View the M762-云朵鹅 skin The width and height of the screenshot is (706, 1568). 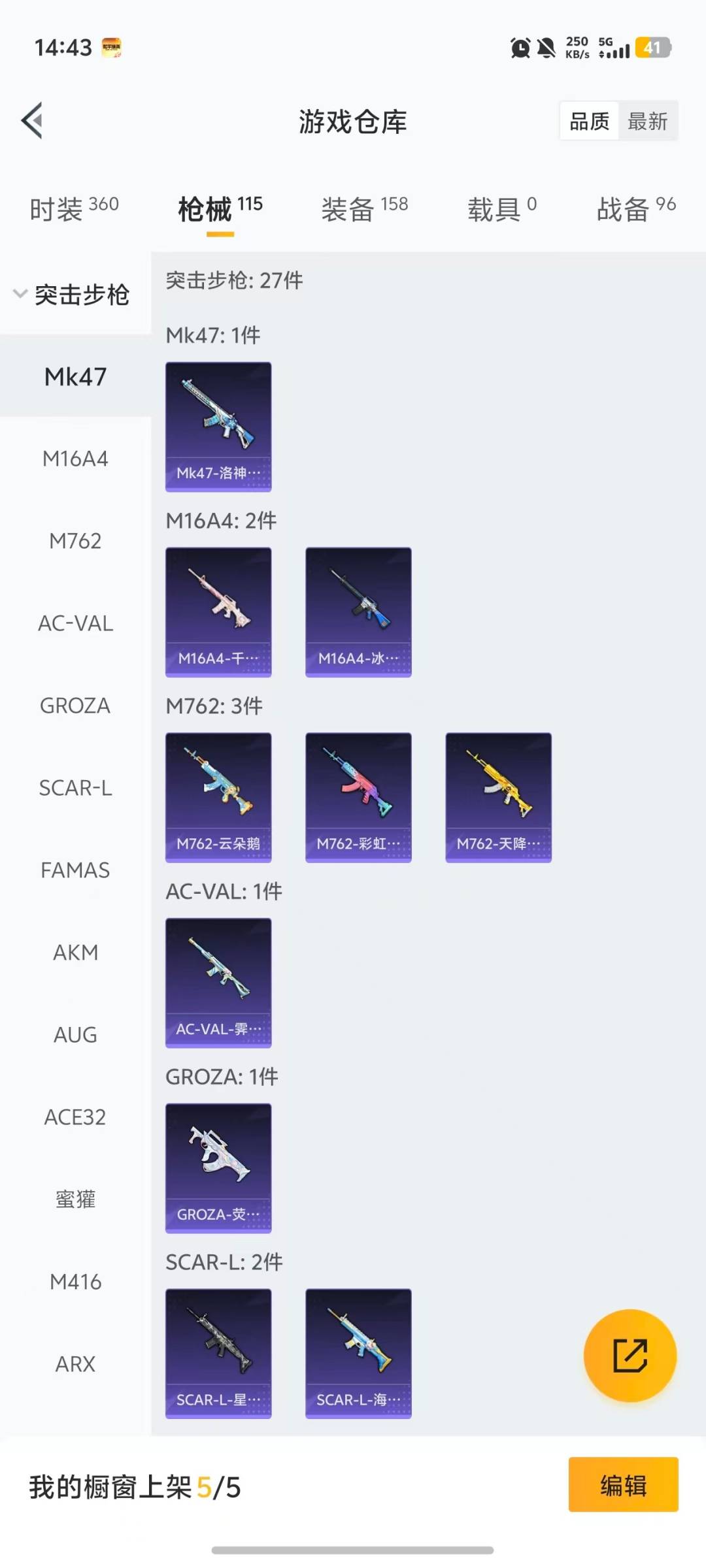tap(218, 797)
